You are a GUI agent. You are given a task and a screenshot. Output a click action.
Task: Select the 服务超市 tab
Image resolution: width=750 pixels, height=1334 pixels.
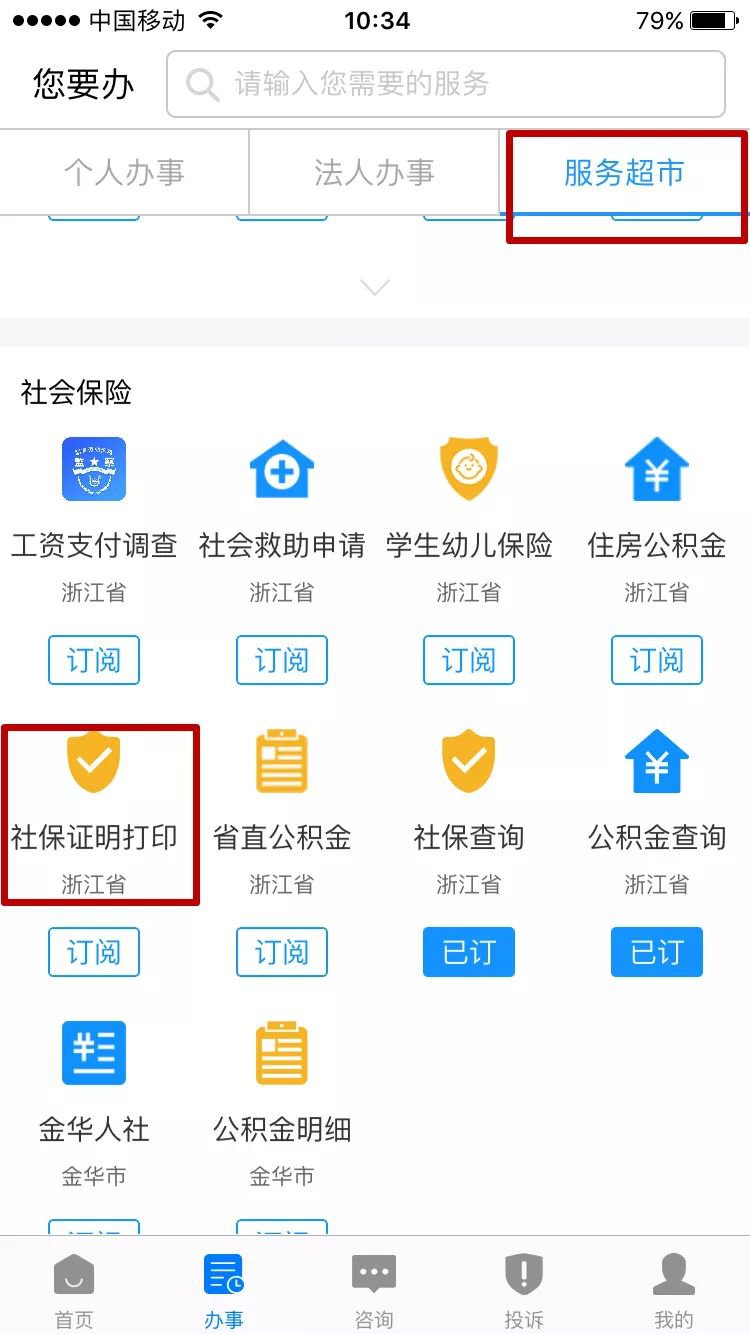624,173
